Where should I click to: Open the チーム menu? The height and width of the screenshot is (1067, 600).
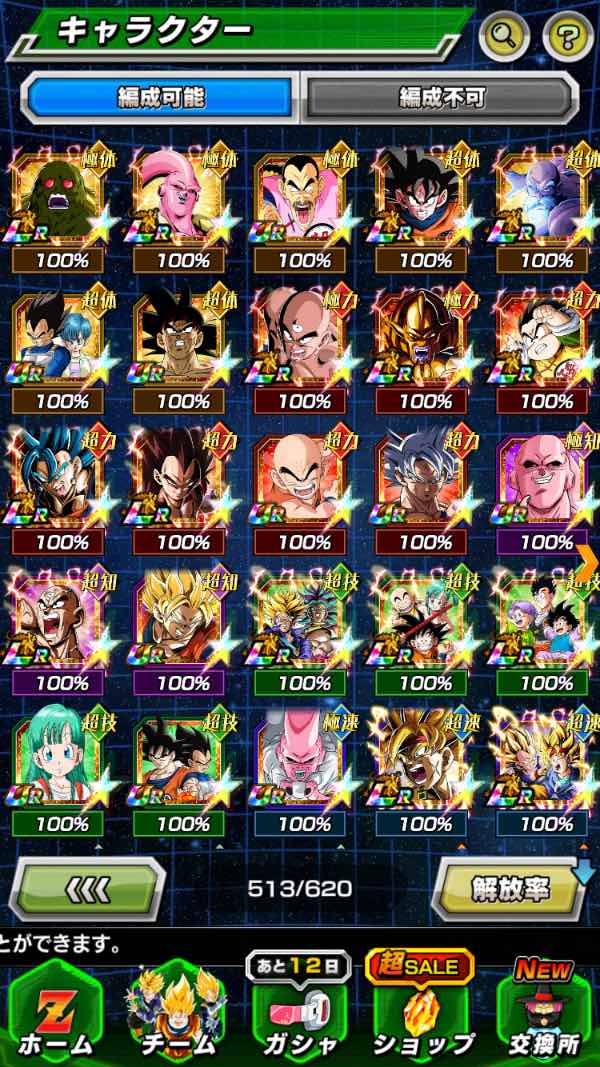click(177, 1010)
